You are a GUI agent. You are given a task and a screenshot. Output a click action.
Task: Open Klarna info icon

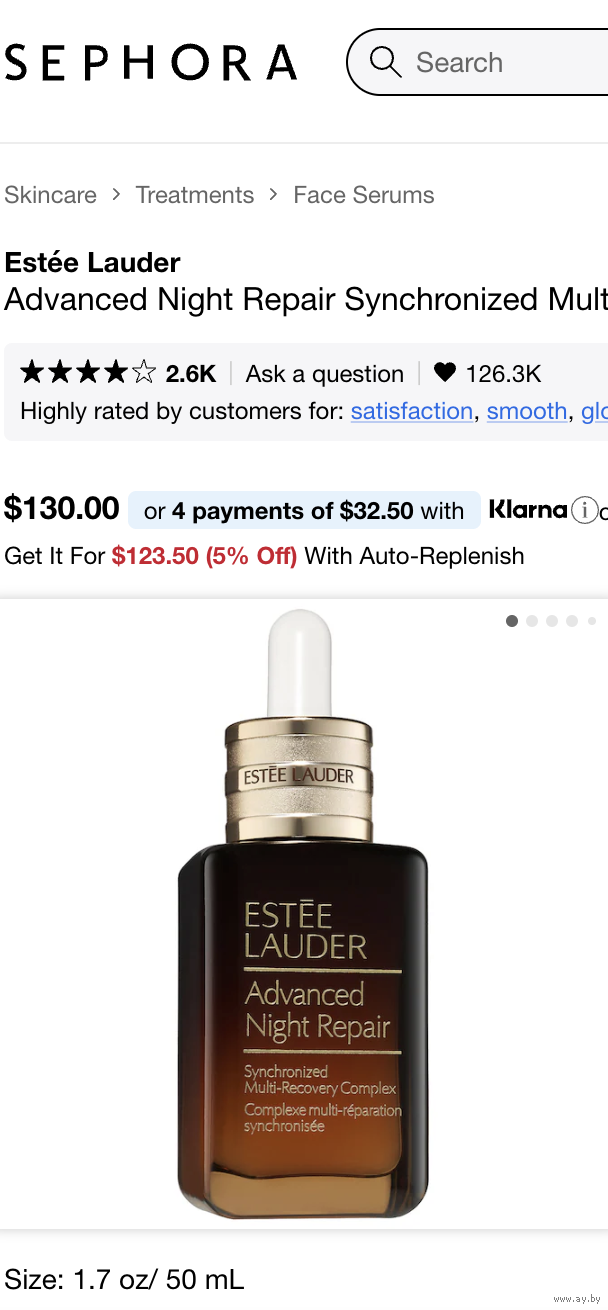click(x=584, y=511)
